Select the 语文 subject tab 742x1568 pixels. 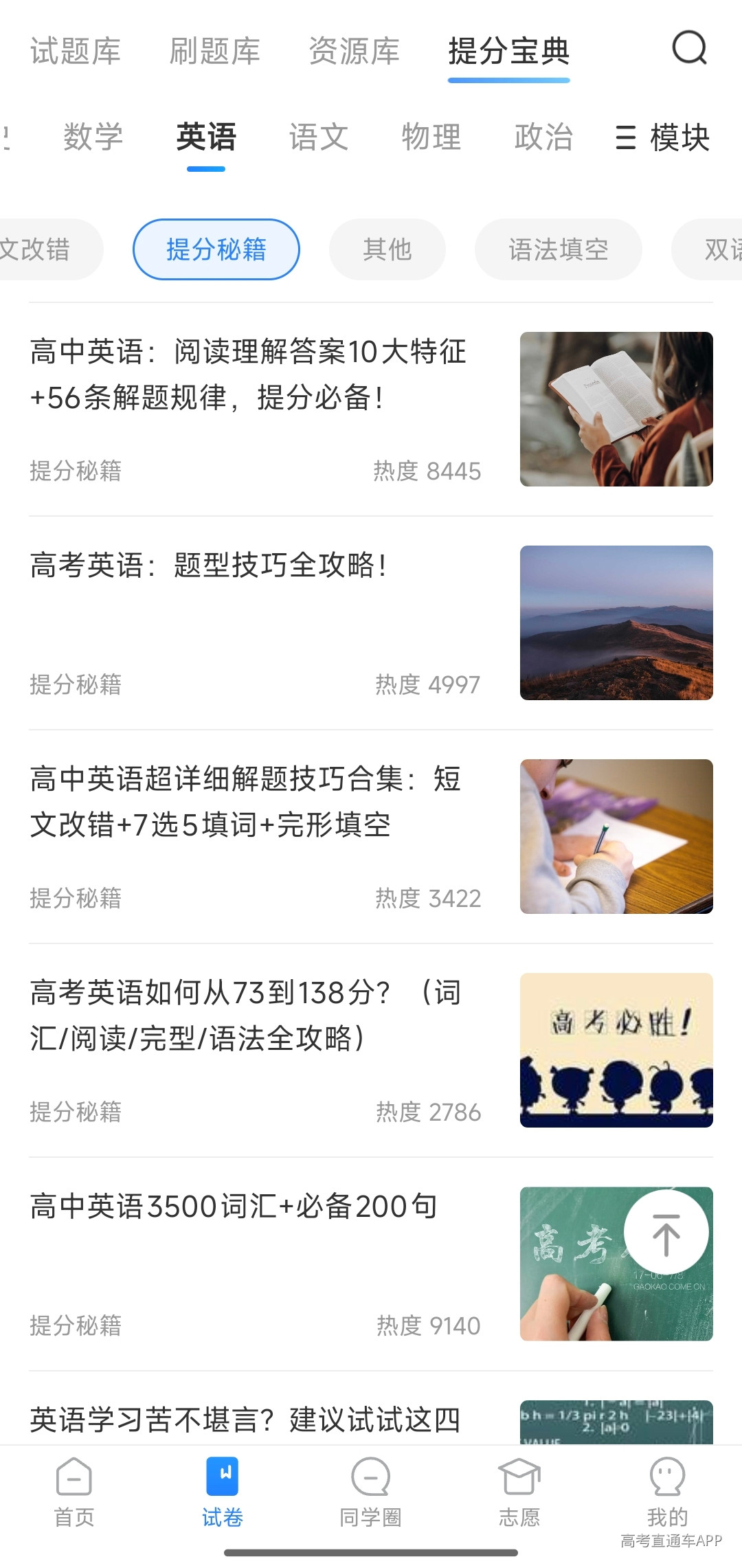pos(319,137)
